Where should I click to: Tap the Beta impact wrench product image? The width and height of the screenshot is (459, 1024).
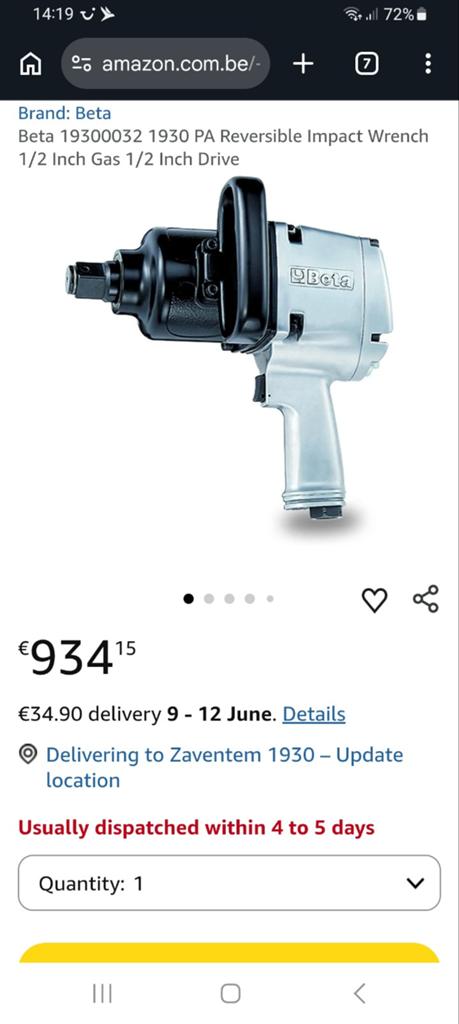pos(230,348)
